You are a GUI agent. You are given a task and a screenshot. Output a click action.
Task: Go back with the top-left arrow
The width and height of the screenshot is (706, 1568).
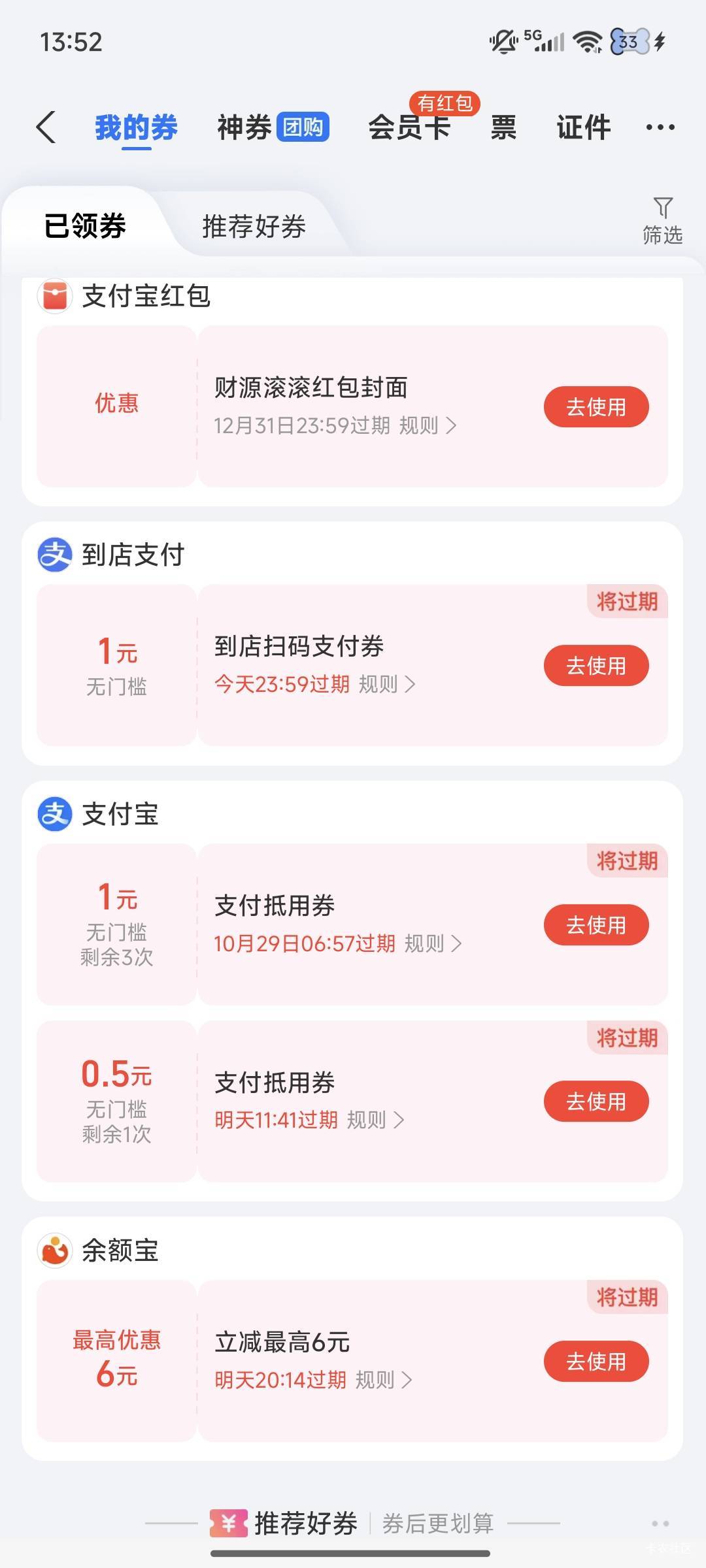coord(46,127)
